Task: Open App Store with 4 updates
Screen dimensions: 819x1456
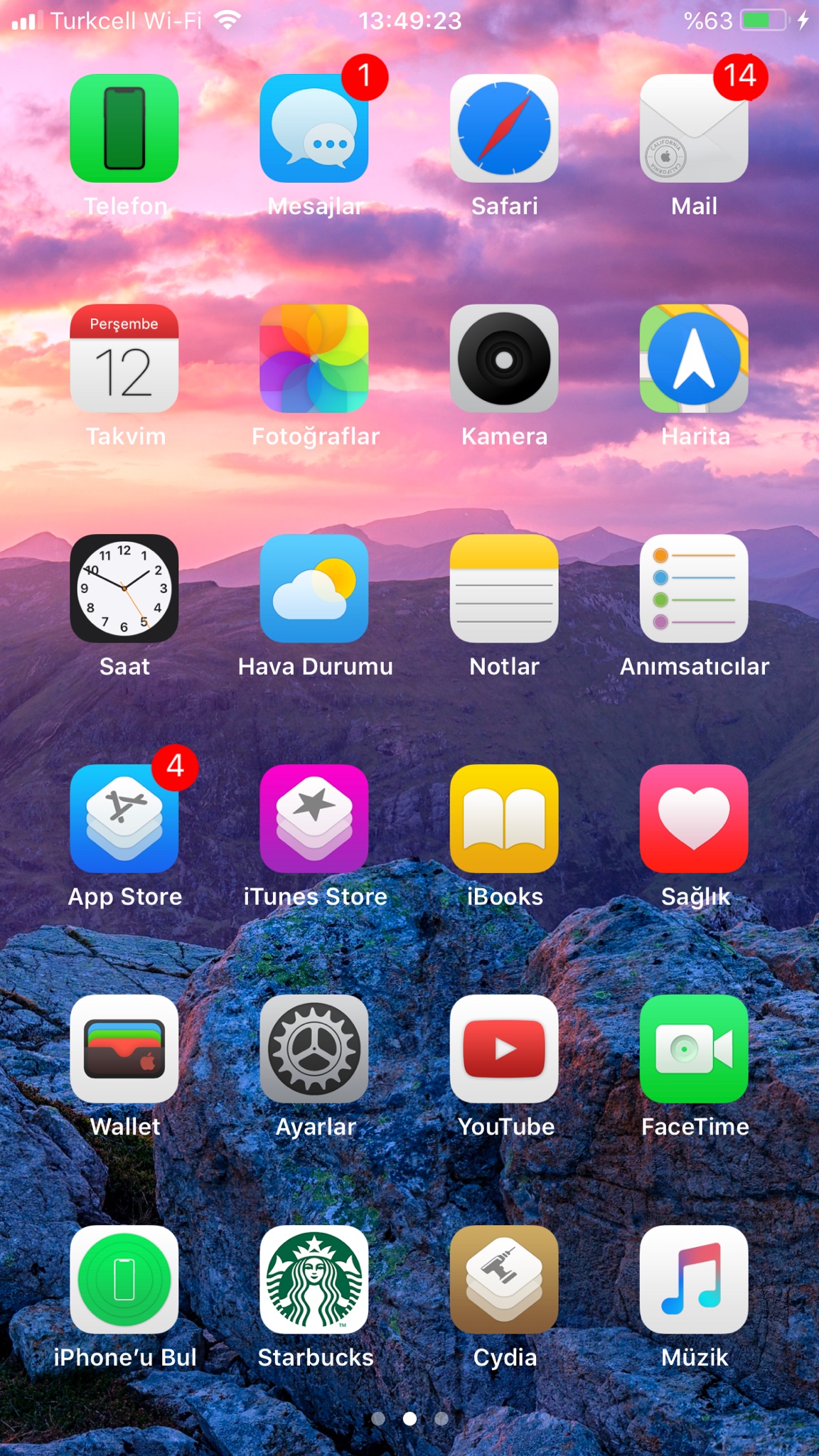Action: pos(124,819)
